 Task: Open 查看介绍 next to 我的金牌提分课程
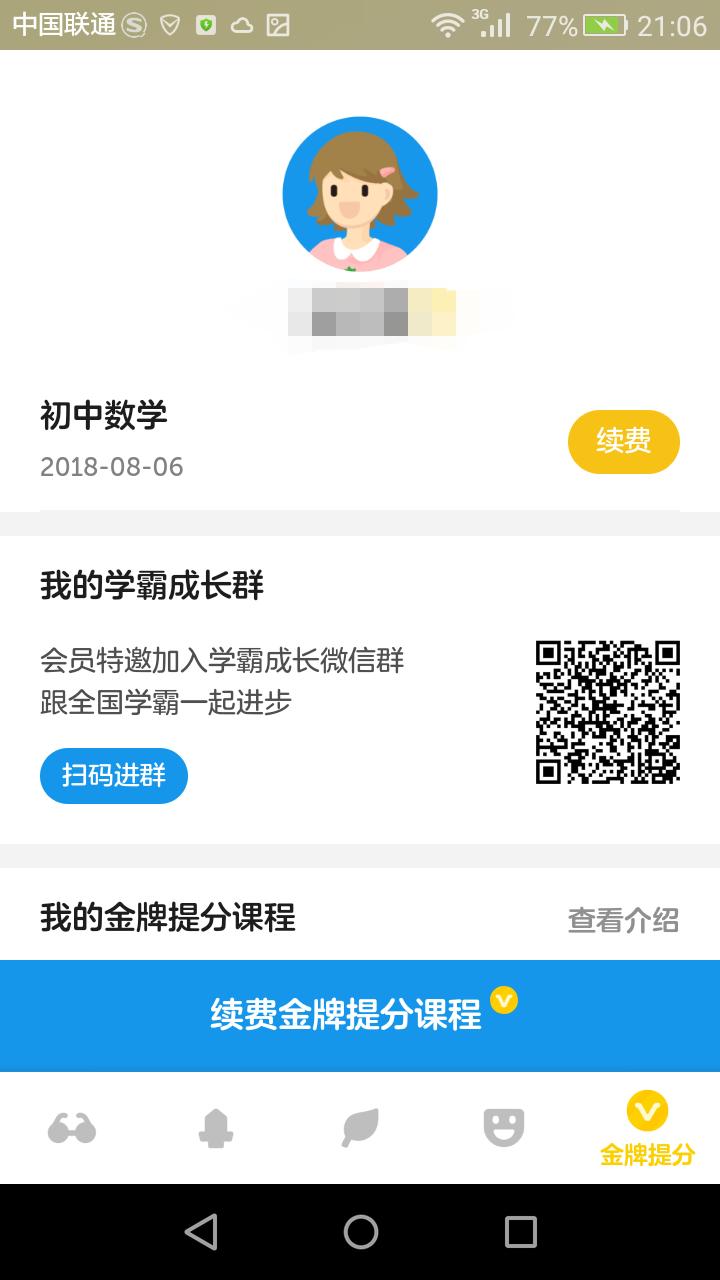(622, 919)
